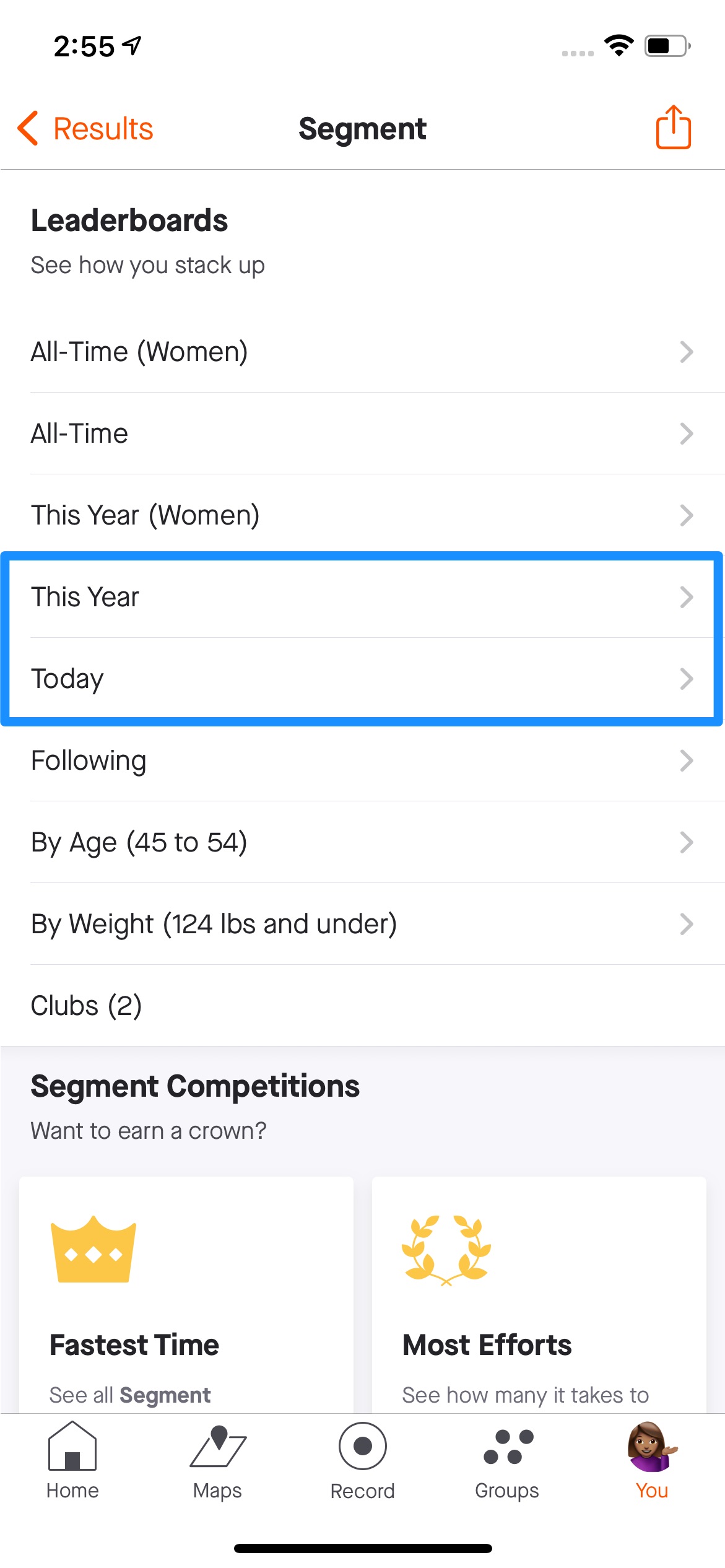Open the Most Efforts competition card
The height and width of the screenshot is (1568, 725).
(x=539, y=1300)
